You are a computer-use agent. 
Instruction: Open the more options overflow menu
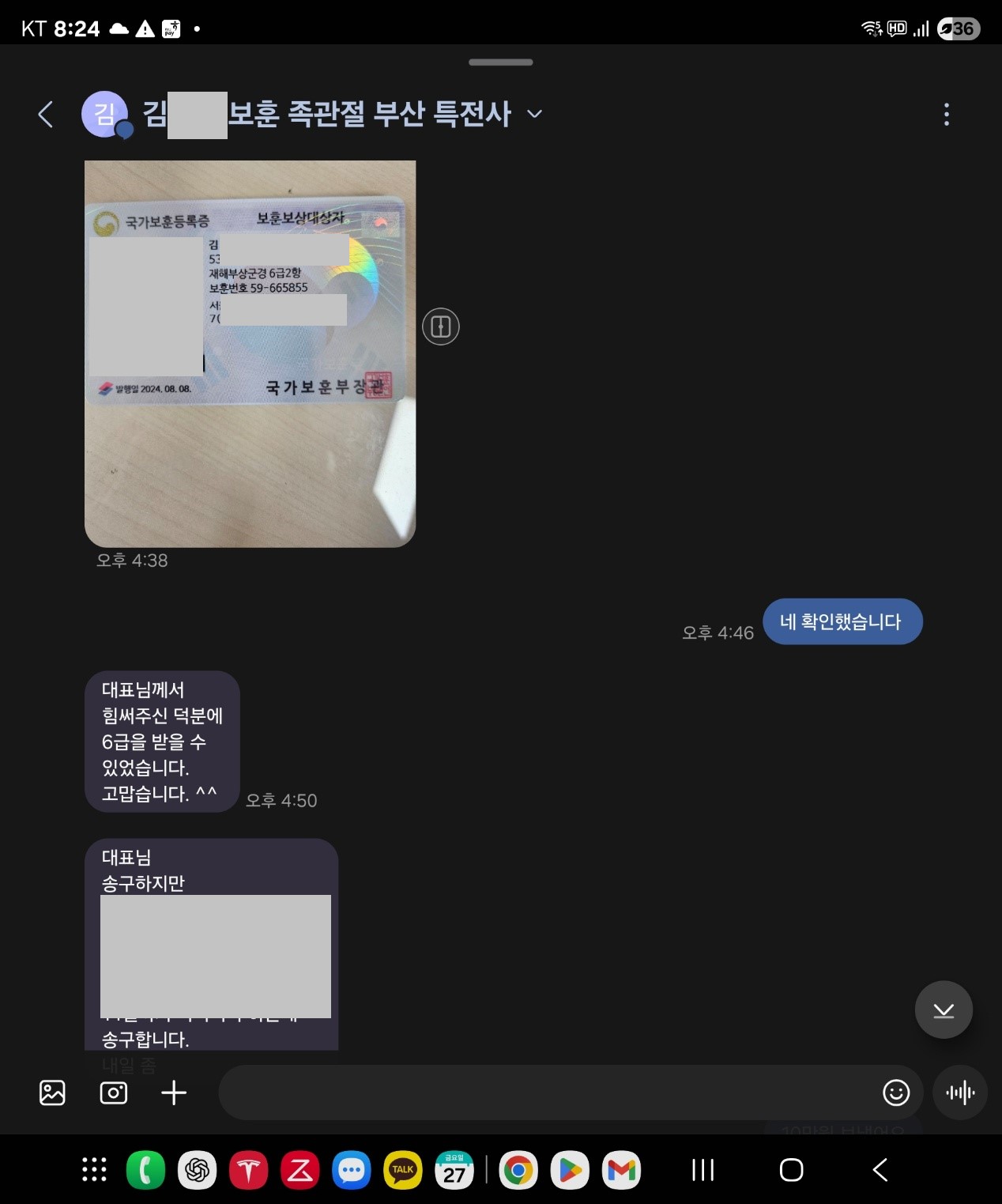[946, 115]
